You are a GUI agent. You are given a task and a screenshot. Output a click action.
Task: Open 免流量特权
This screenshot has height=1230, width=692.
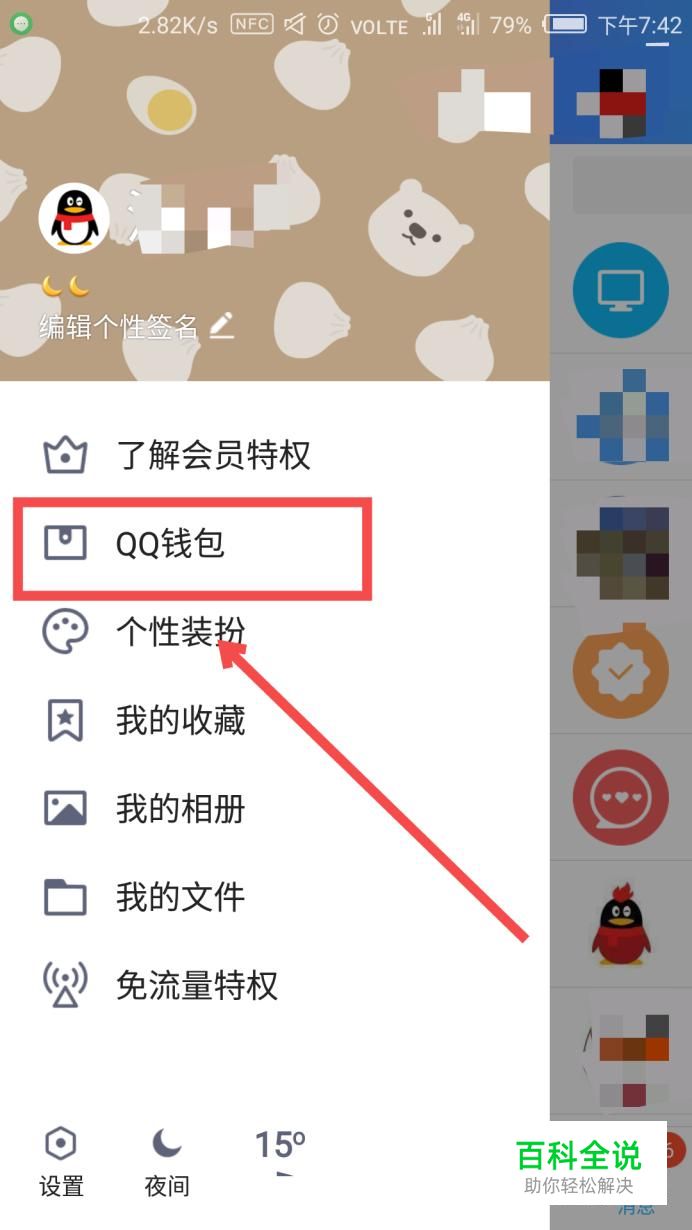(x=196, y=985)
